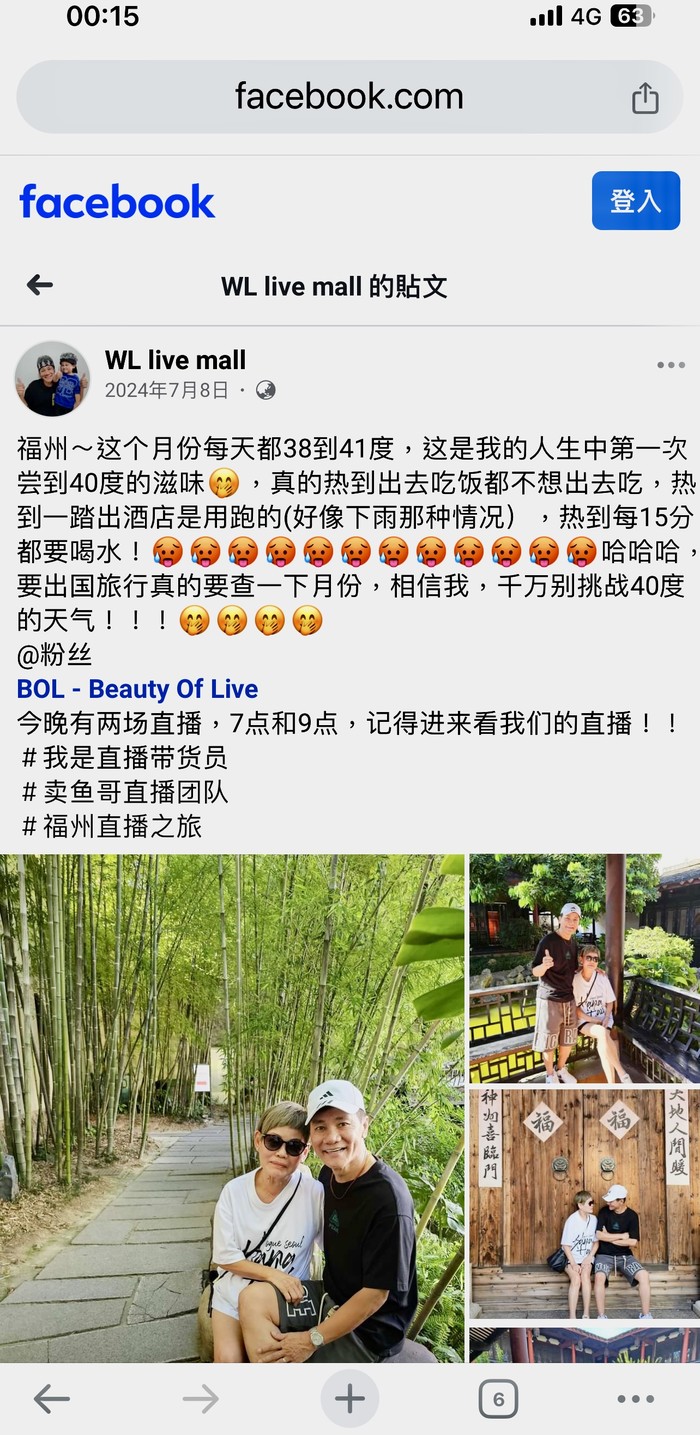Tap the 登入 login button
Screen dimensions: 700x1435
[x=635, y=201]
